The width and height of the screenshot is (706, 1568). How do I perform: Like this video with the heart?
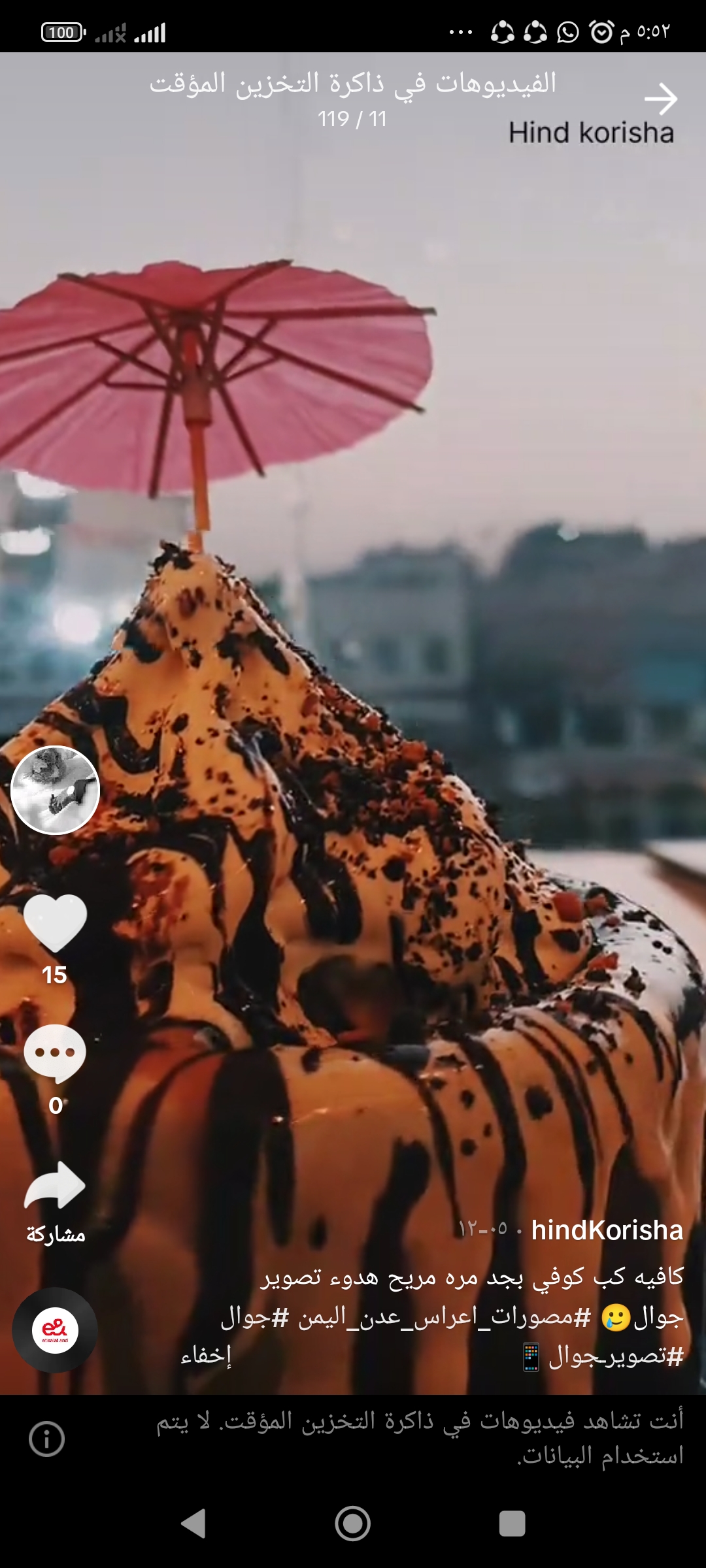click(x=55, y=922)
